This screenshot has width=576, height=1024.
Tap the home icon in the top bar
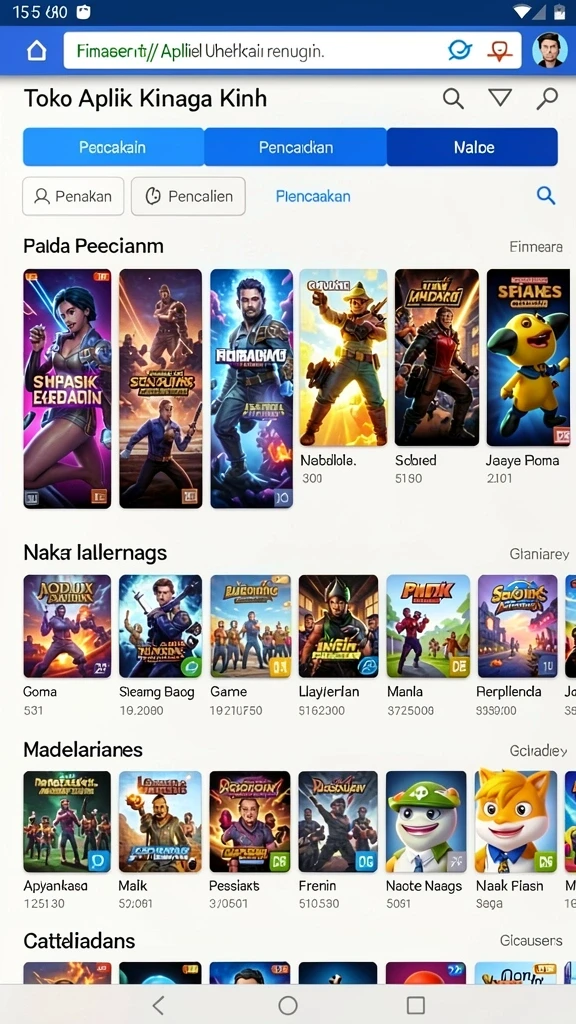[x=37, y=50]
